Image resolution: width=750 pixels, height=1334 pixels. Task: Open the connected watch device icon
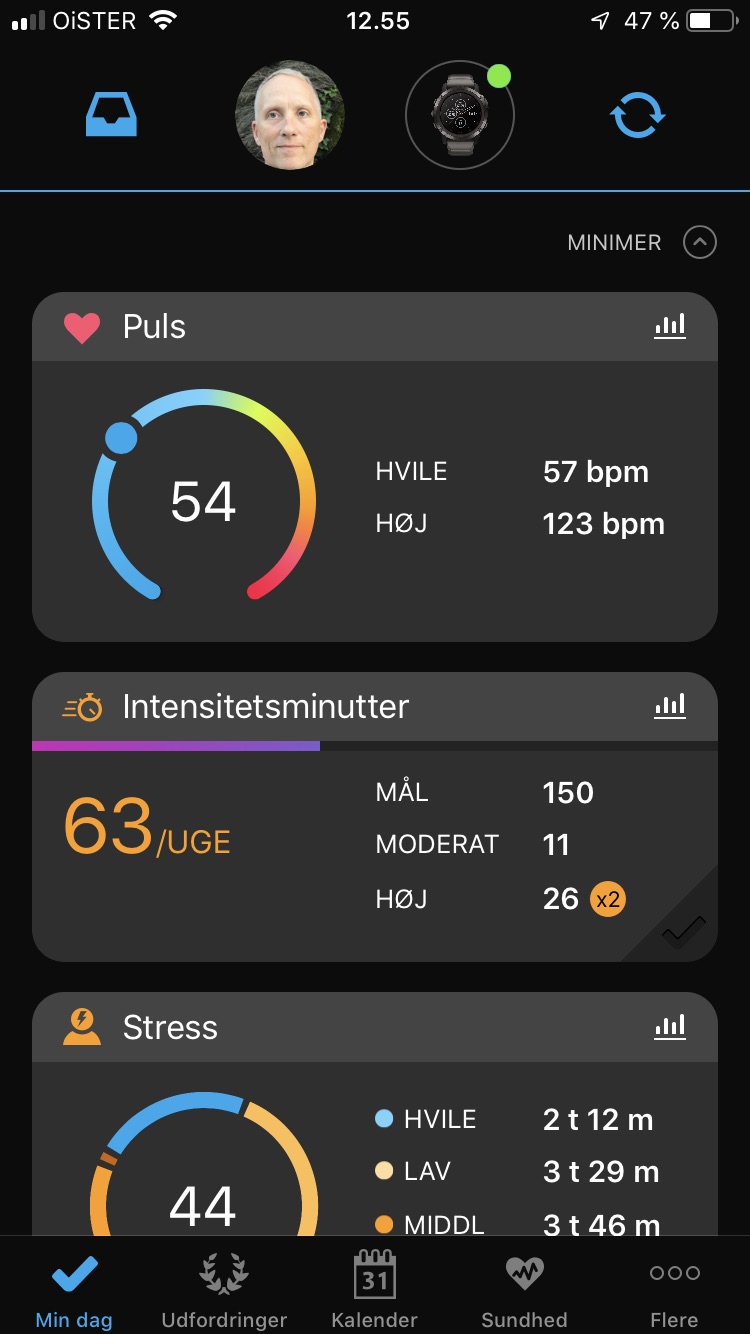pyautogui.click(x=460, y=115)
